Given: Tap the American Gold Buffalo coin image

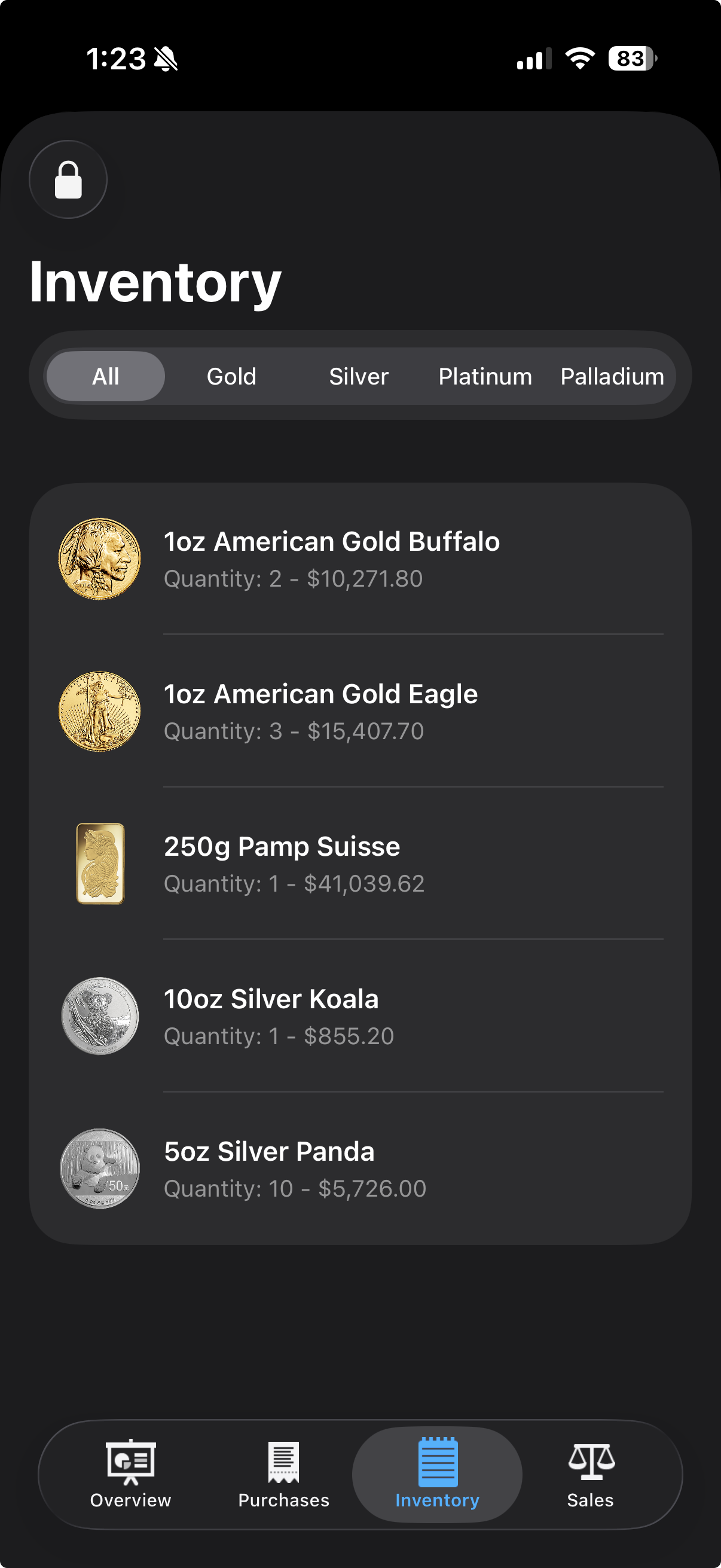Looking at the screenshot, I should click(100, 559).
